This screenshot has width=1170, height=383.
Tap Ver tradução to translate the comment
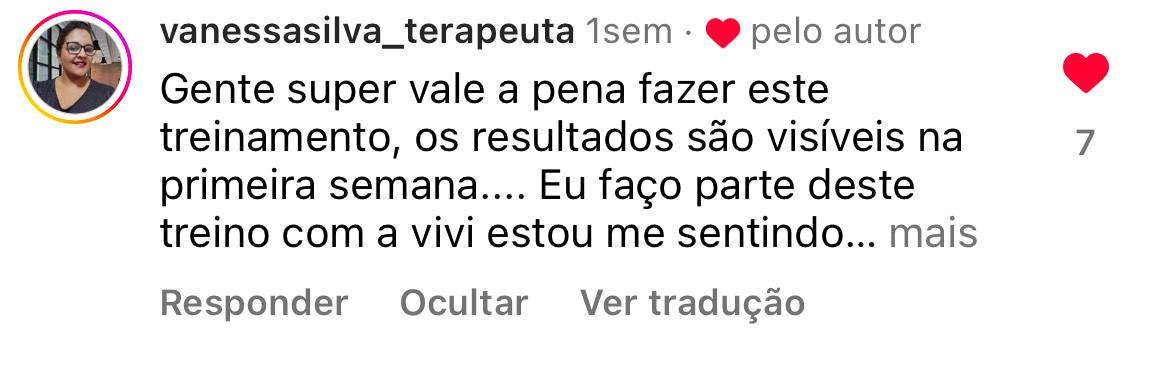pyautogui.click(x=693, y=303)
